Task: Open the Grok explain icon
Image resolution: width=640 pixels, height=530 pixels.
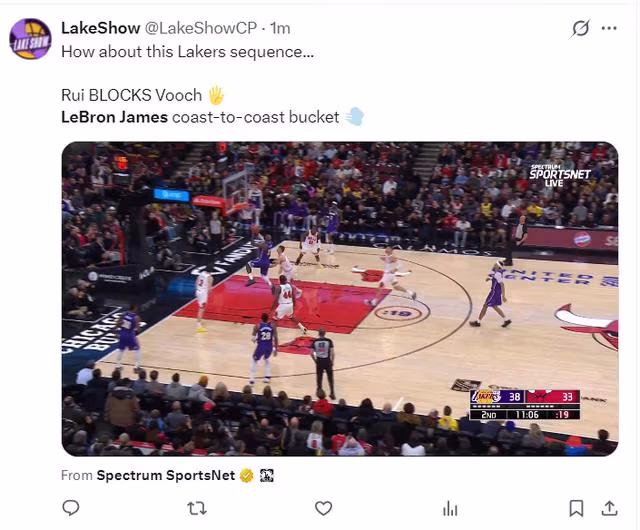Action: coord(580,29)
